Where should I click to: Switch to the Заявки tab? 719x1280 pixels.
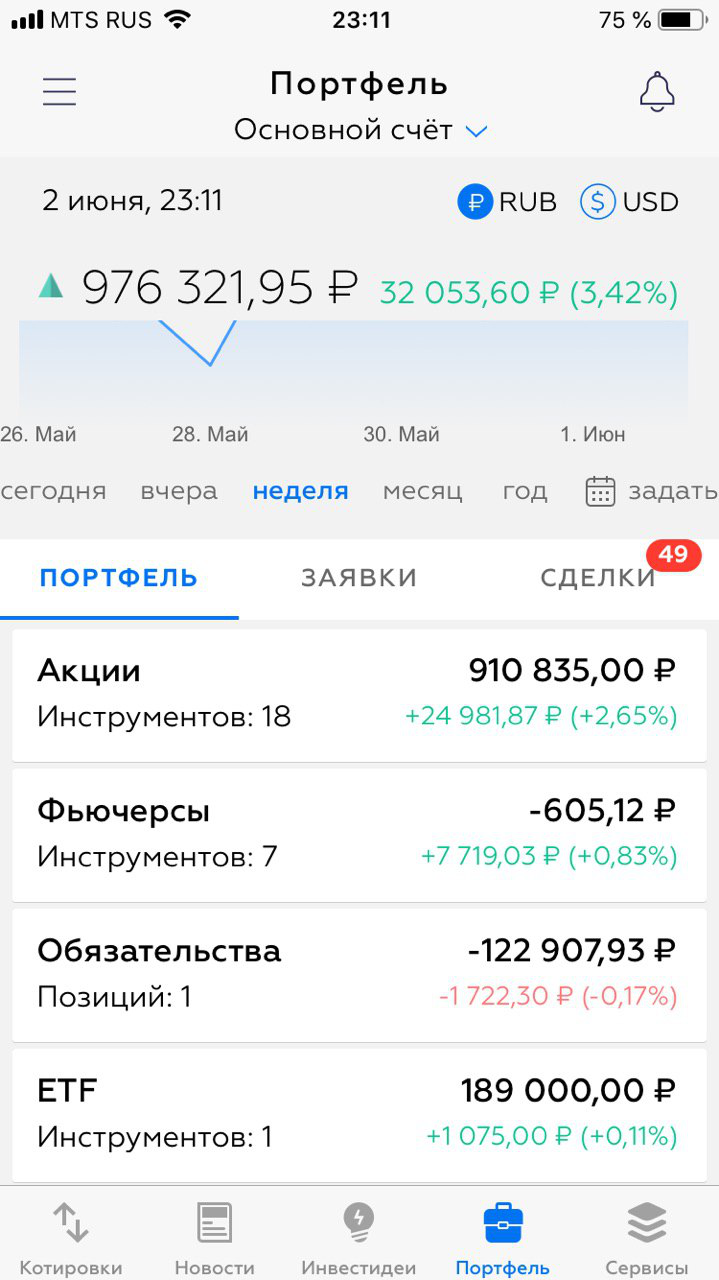pyautogui.click(x=359, y=578)
